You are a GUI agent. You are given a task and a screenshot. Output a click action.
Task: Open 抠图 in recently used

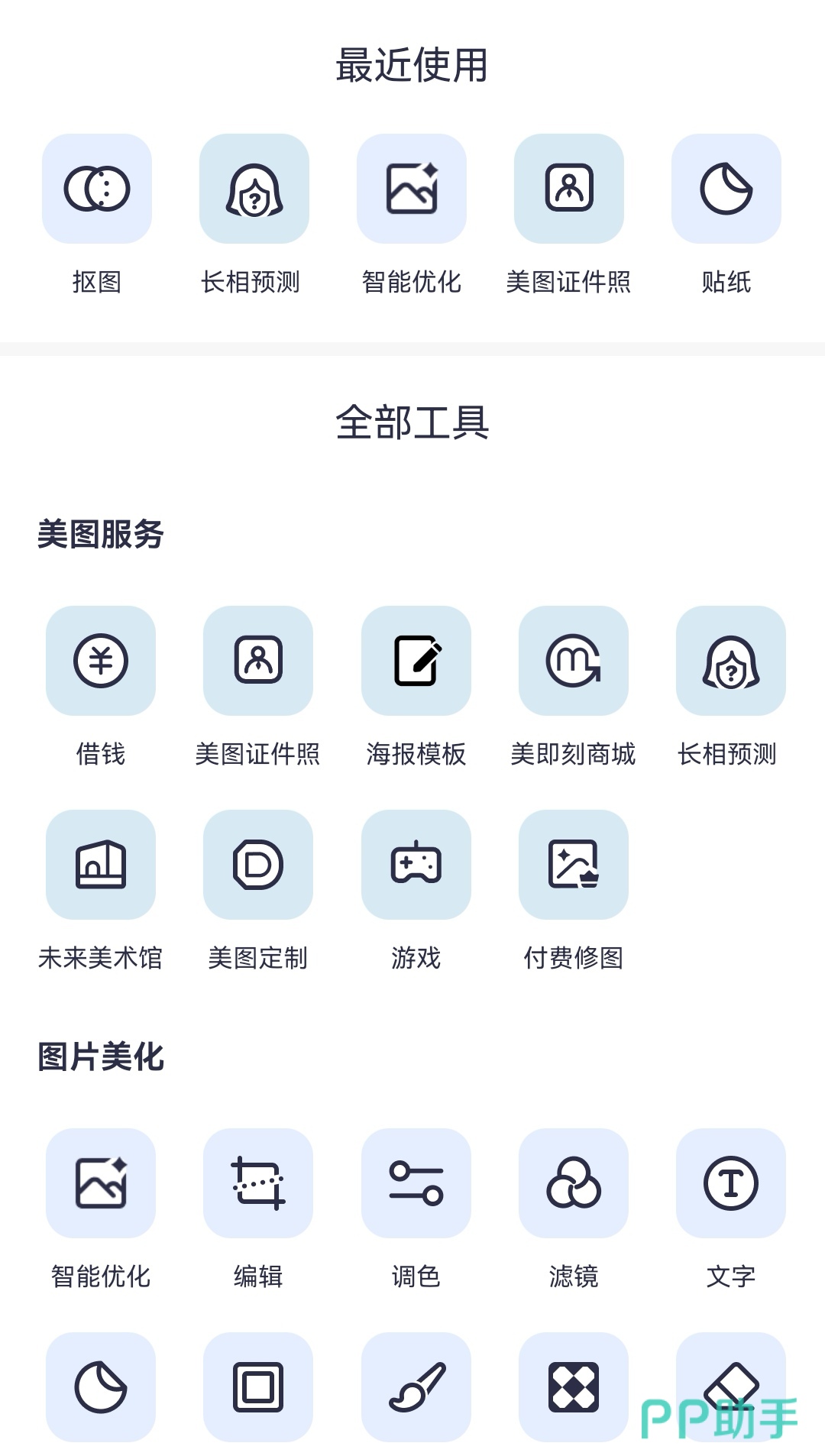pyautogui.click(x=97, y=189)
